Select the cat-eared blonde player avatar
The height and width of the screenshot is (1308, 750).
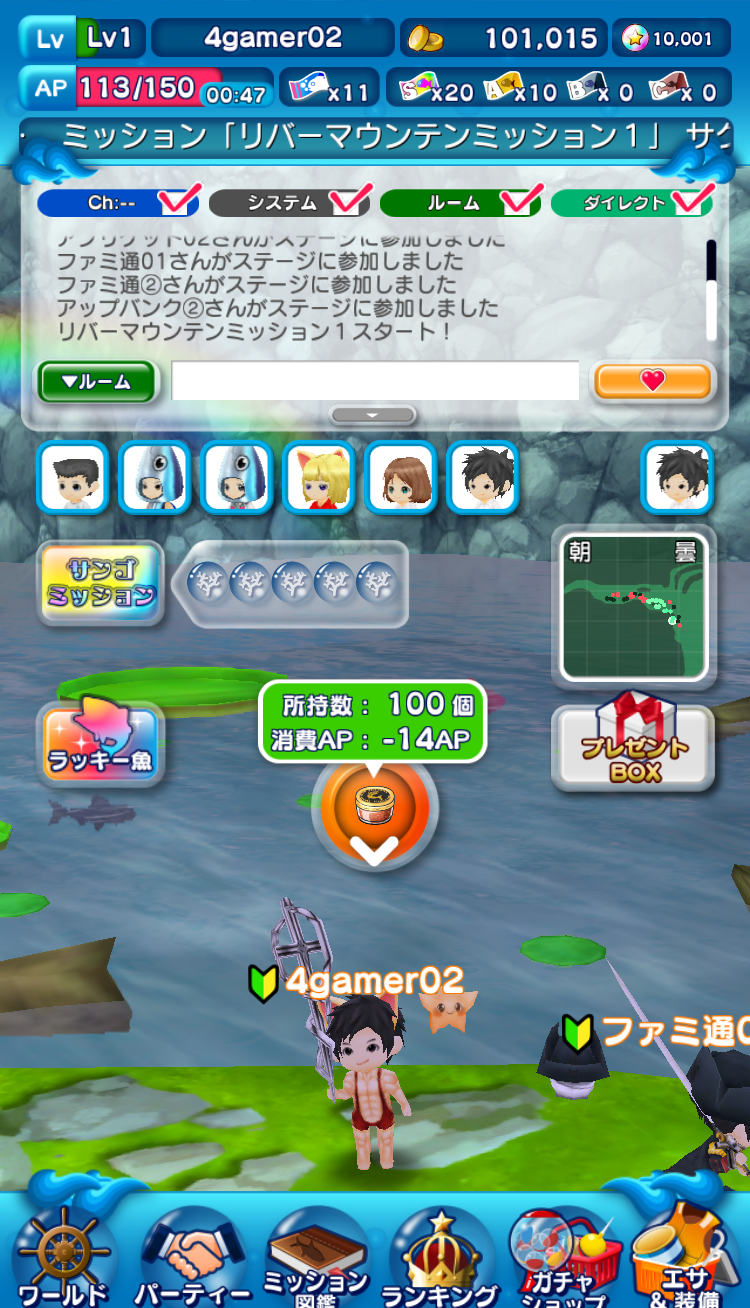pos(319,476)
